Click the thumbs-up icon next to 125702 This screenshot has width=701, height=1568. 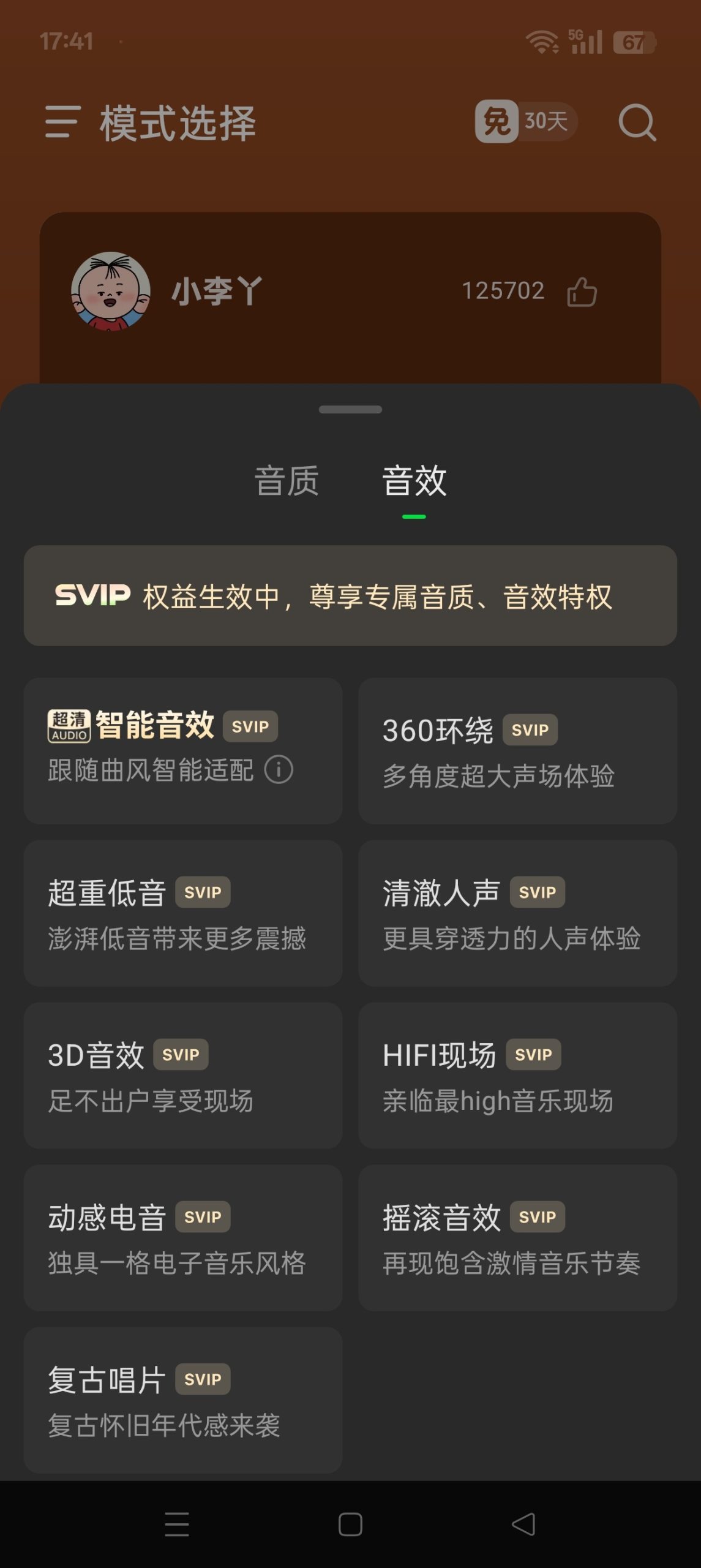pos(582,293)
